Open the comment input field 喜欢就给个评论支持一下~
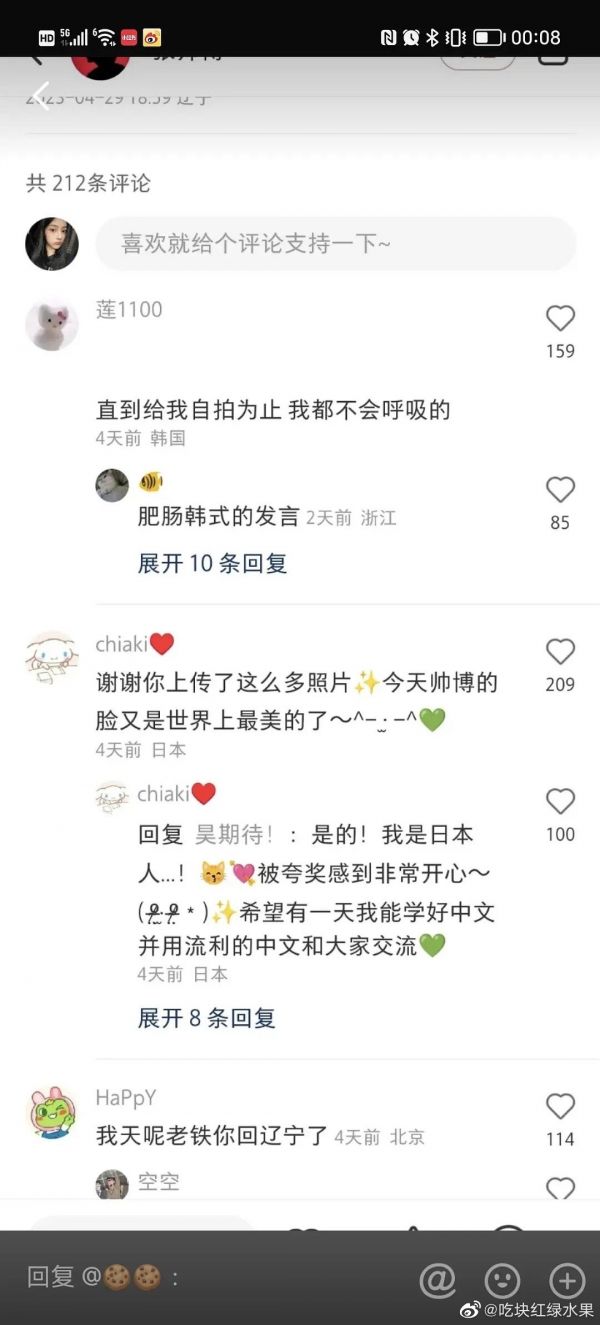This screenshot has height=1325, width=600. tap(336, 244)
